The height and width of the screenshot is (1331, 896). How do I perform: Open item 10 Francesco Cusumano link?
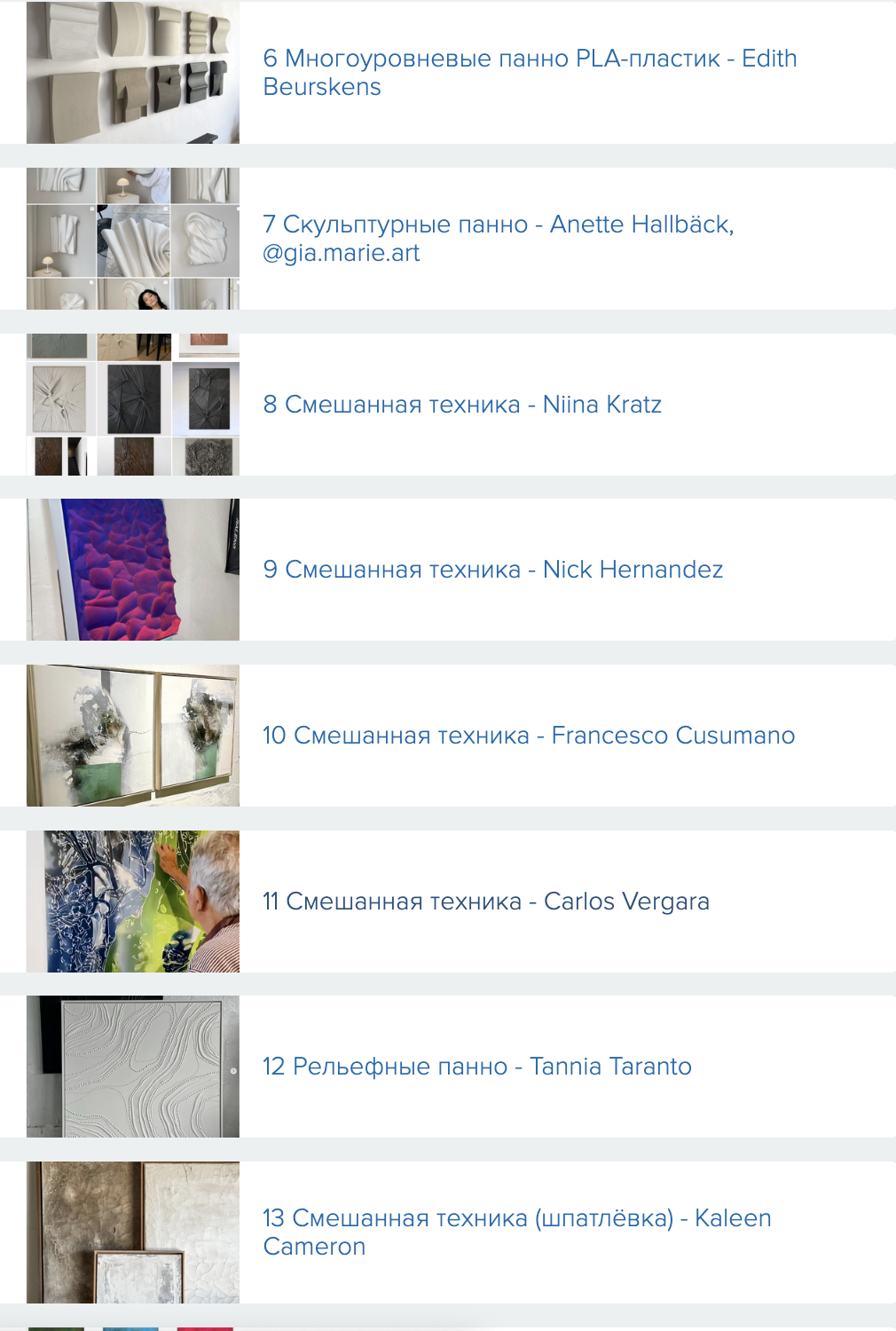pyautogui.click(x=528, y=735)
